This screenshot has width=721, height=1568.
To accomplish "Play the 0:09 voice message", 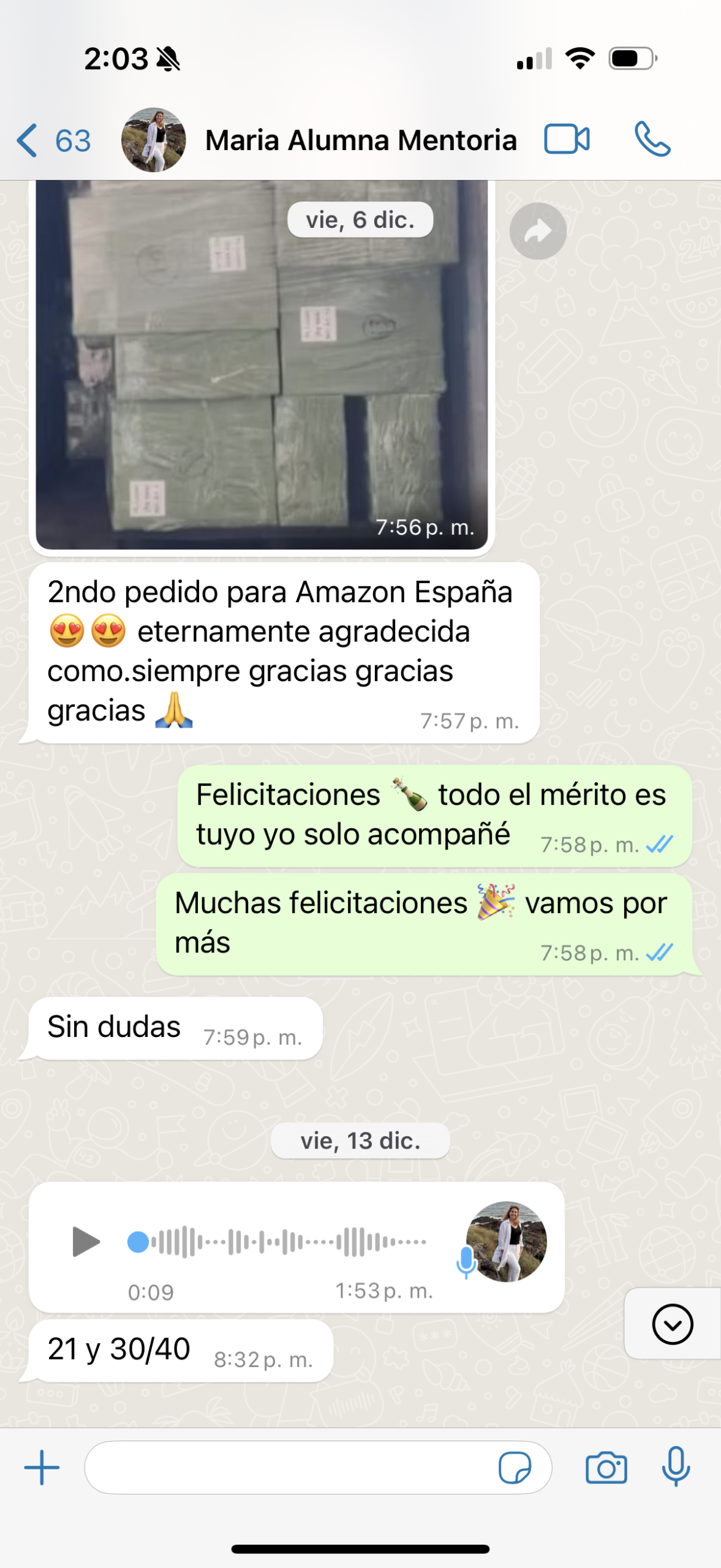I will pos(86,1242).
